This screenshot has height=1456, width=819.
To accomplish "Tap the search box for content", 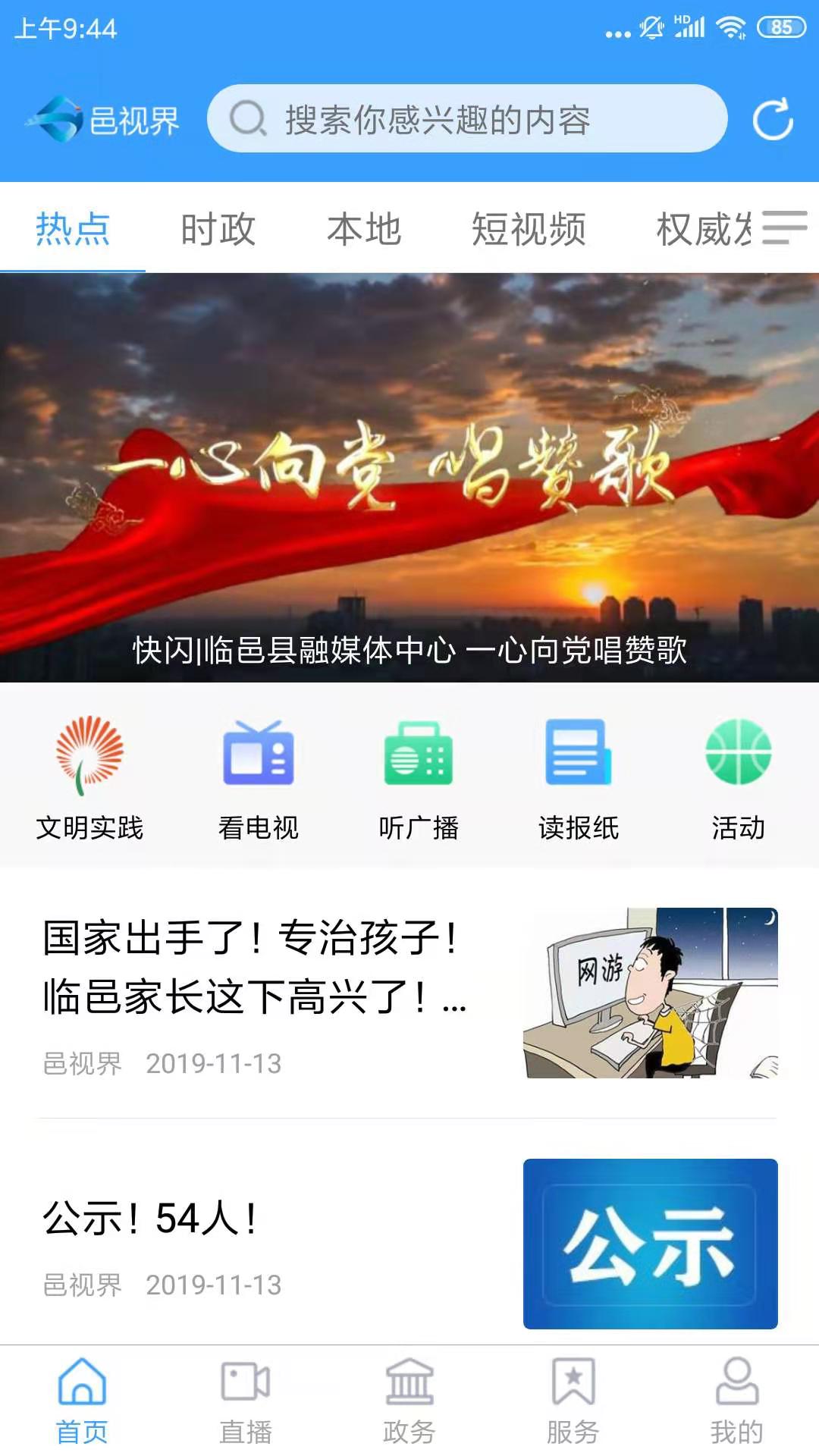I will (x=467, y=119).
